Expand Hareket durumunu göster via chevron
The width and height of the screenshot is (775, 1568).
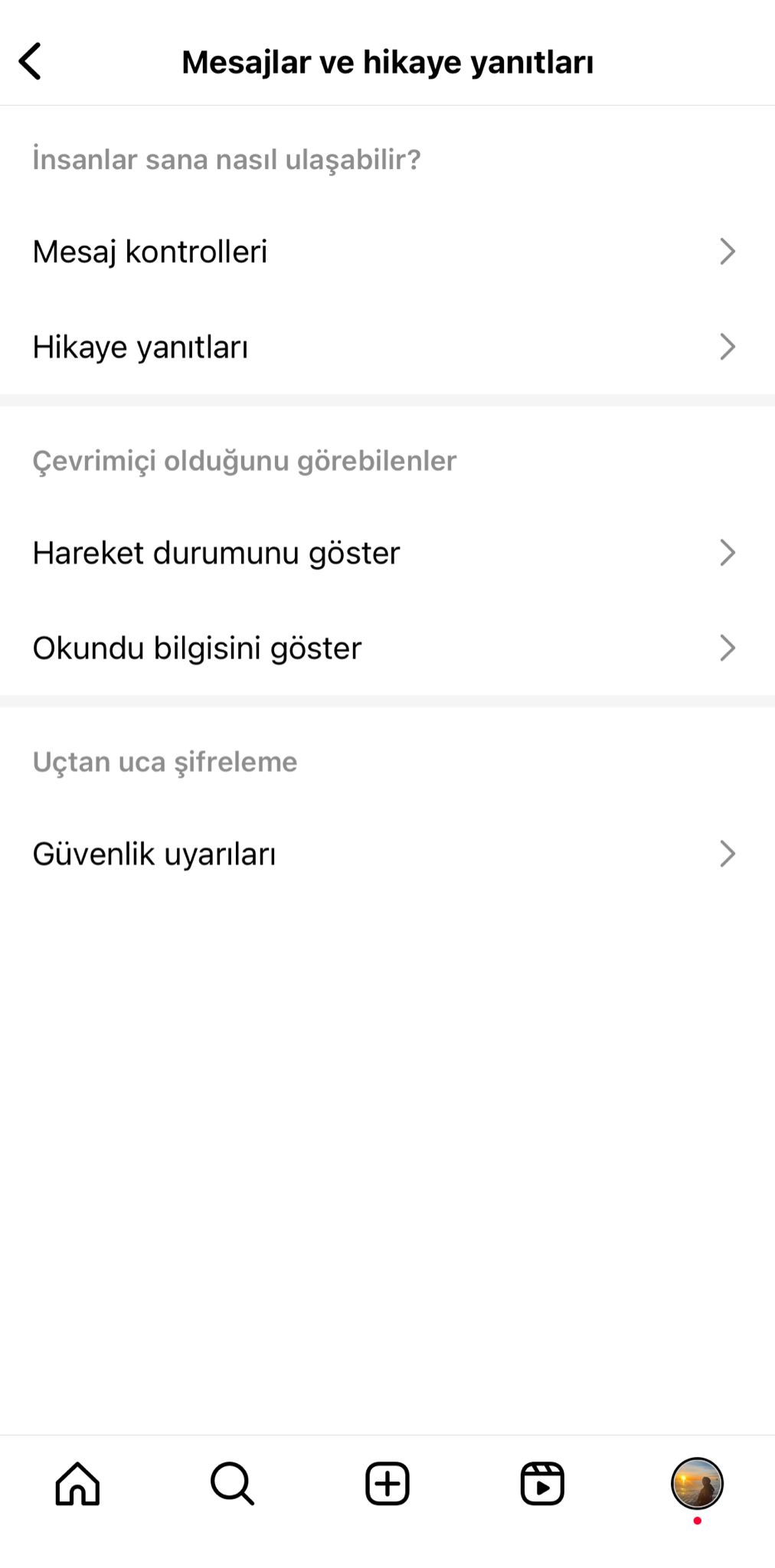727,552
